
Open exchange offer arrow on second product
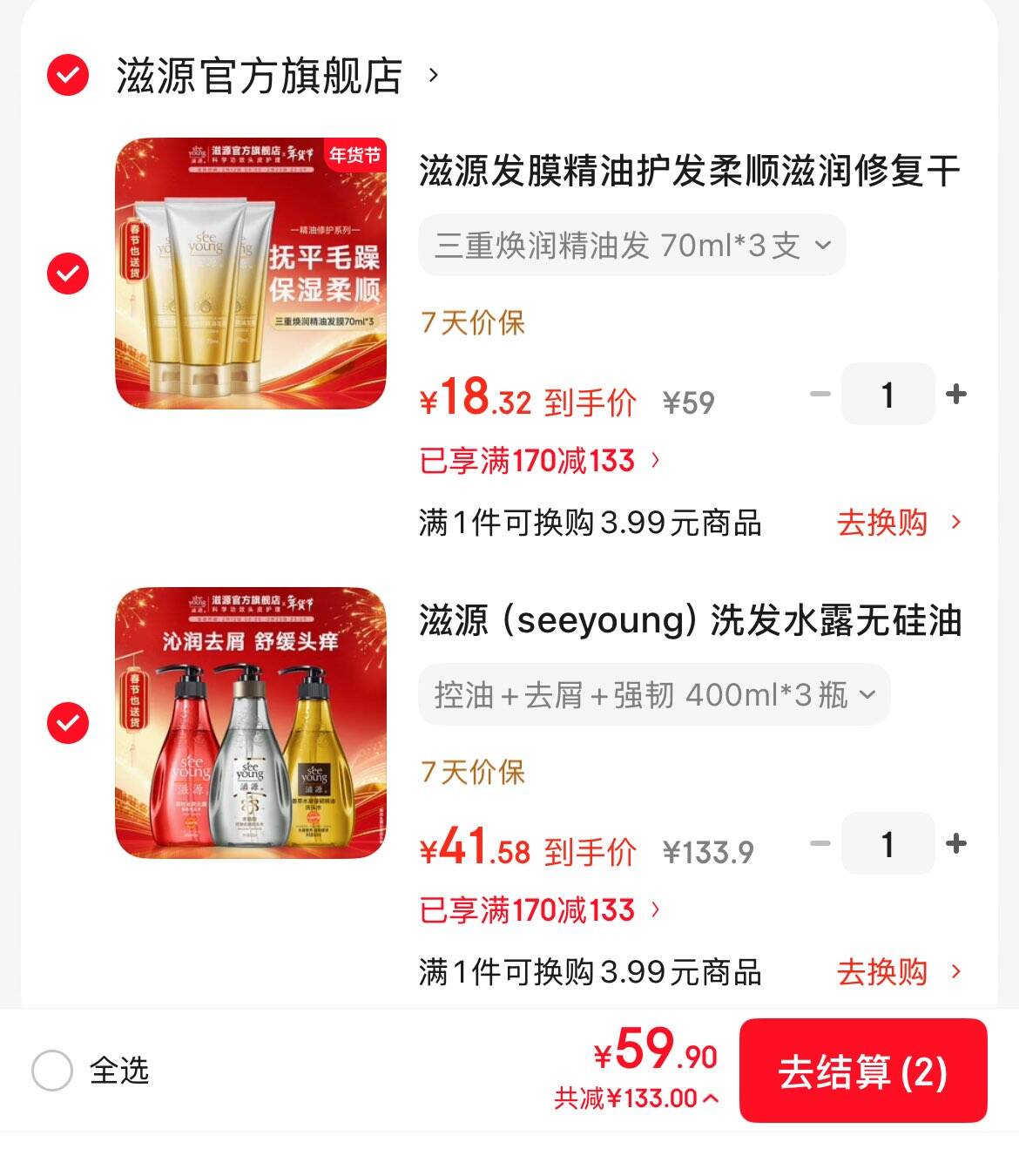pos(958,970)
